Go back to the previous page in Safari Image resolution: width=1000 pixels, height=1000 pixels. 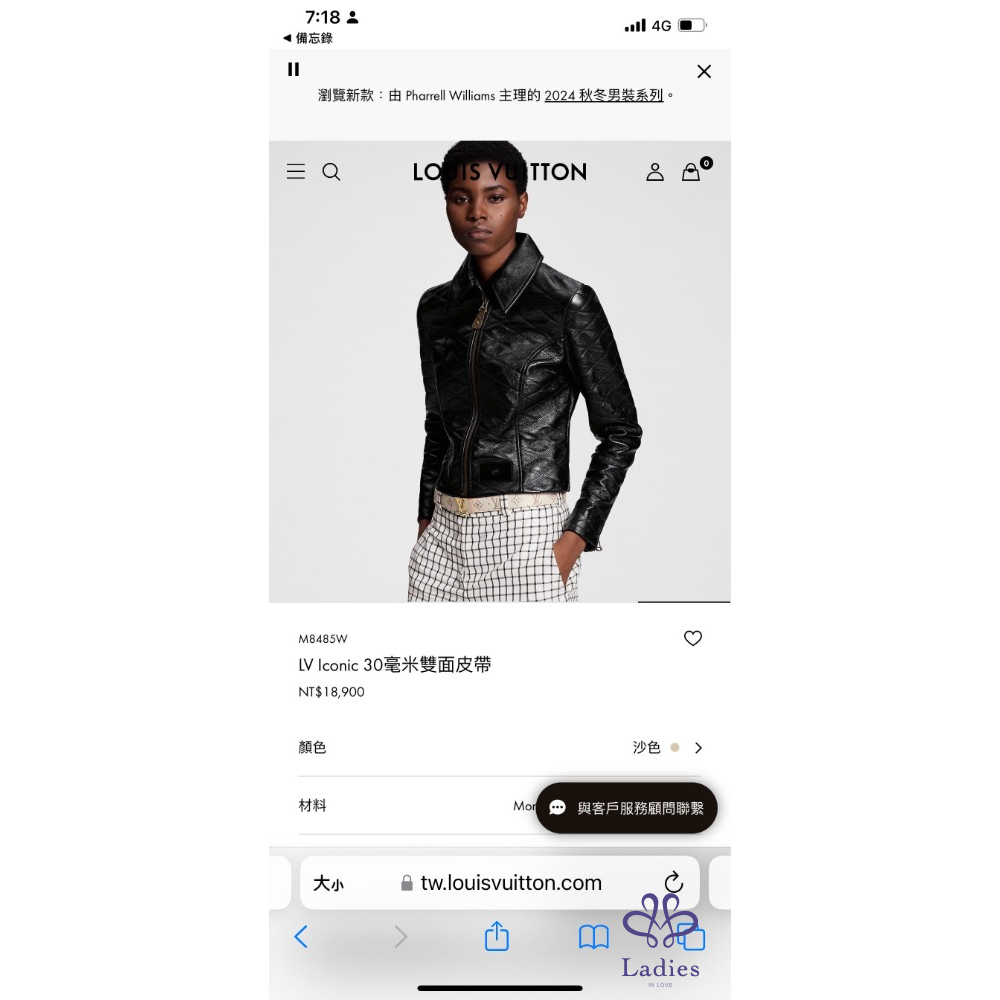301,937
